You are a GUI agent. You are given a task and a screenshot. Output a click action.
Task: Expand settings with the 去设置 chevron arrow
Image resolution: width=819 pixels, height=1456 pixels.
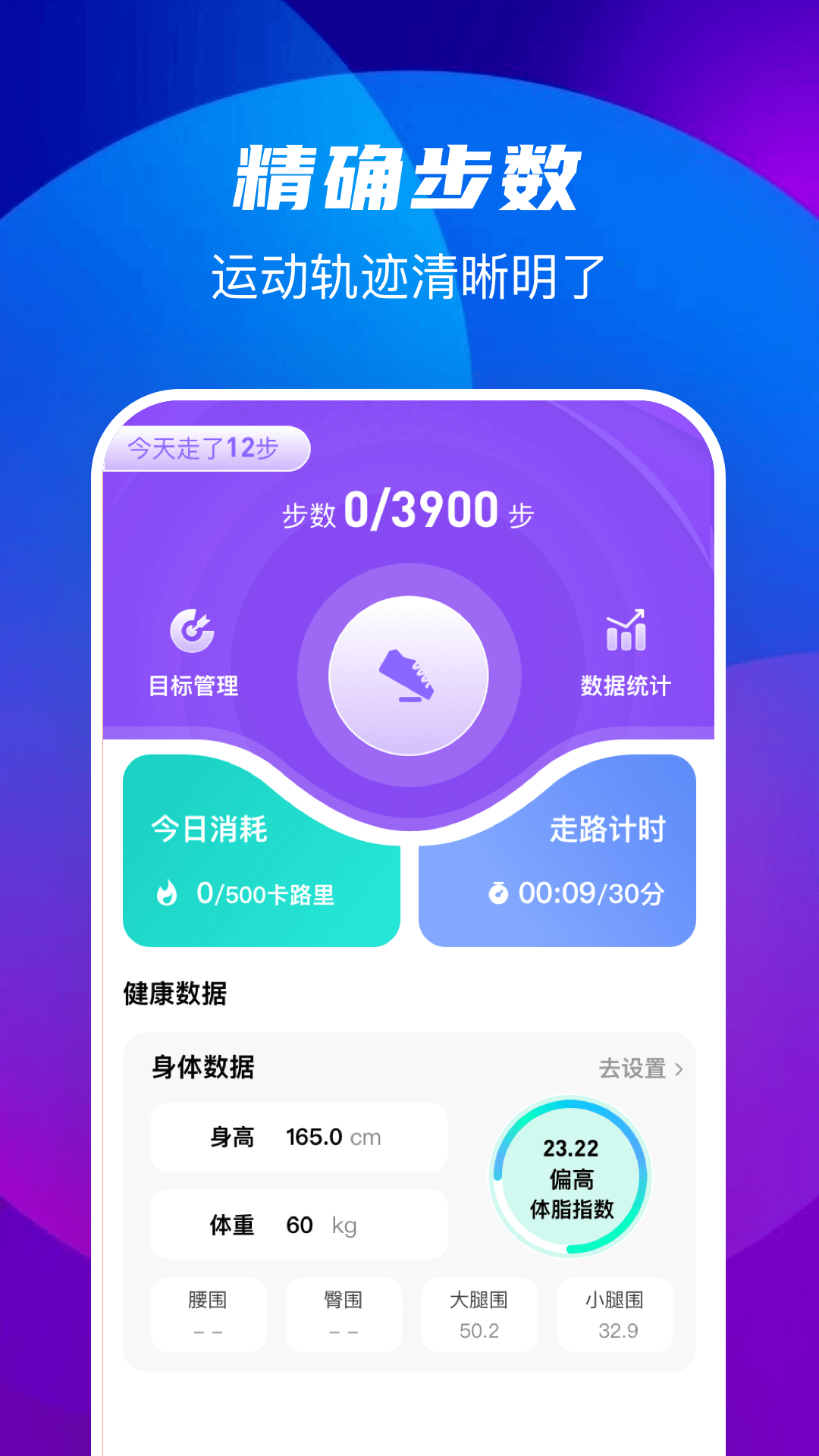click(x=680, y=1069)
